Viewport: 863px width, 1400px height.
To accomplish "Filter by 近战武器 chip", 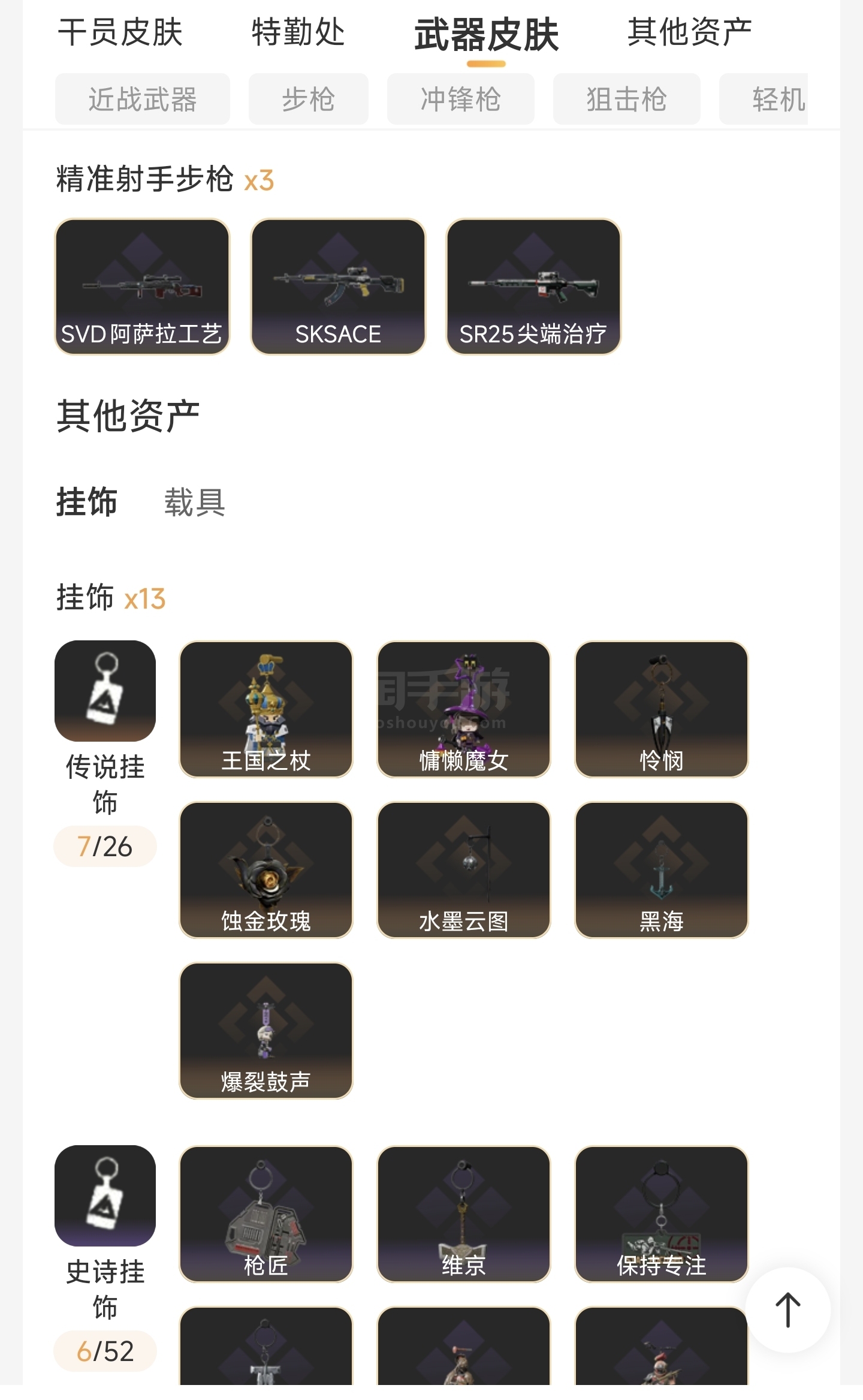I will pyautogui.click(x=143, y=100).
